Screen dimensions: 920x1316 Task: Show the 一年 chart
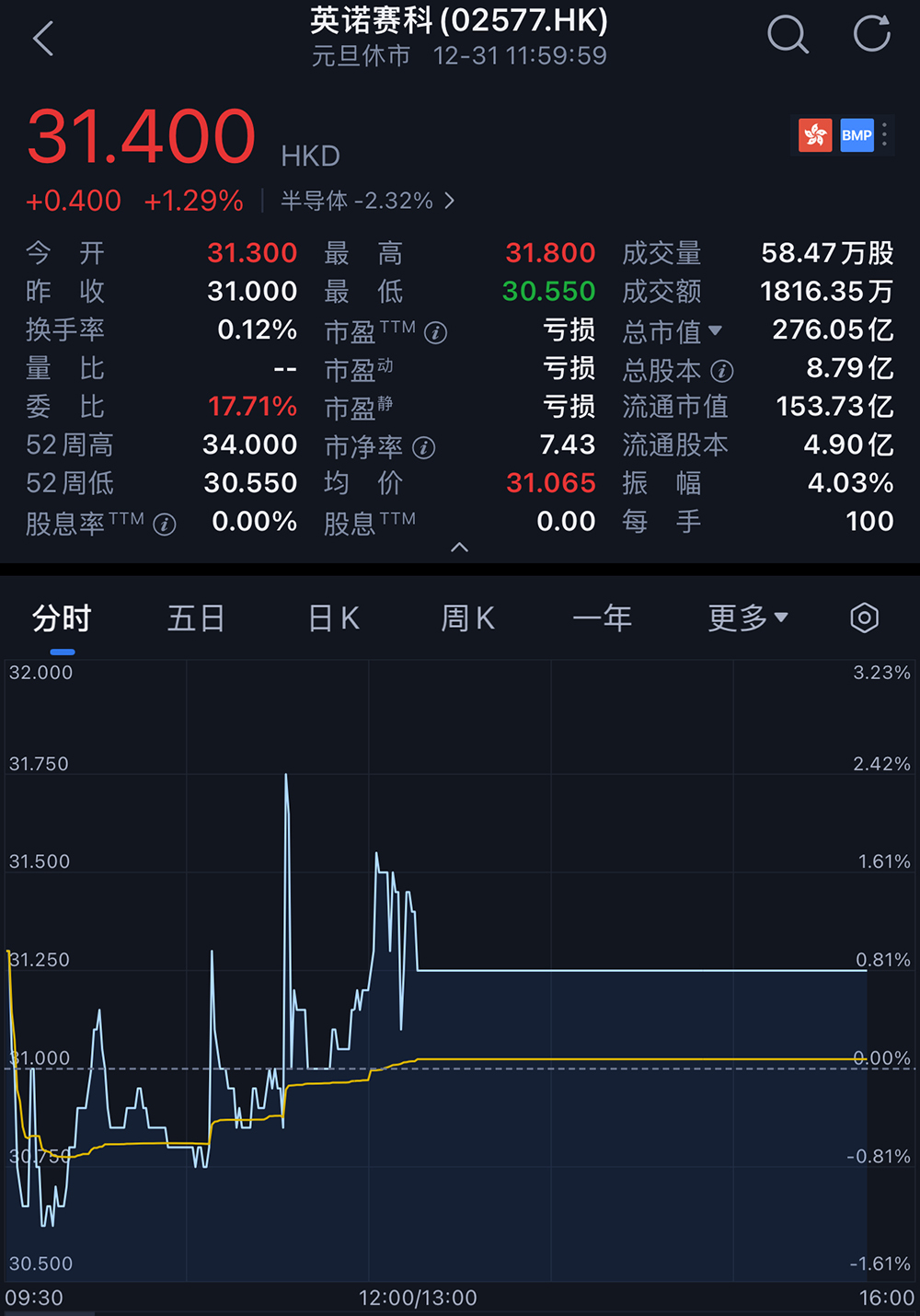[603, 618]
